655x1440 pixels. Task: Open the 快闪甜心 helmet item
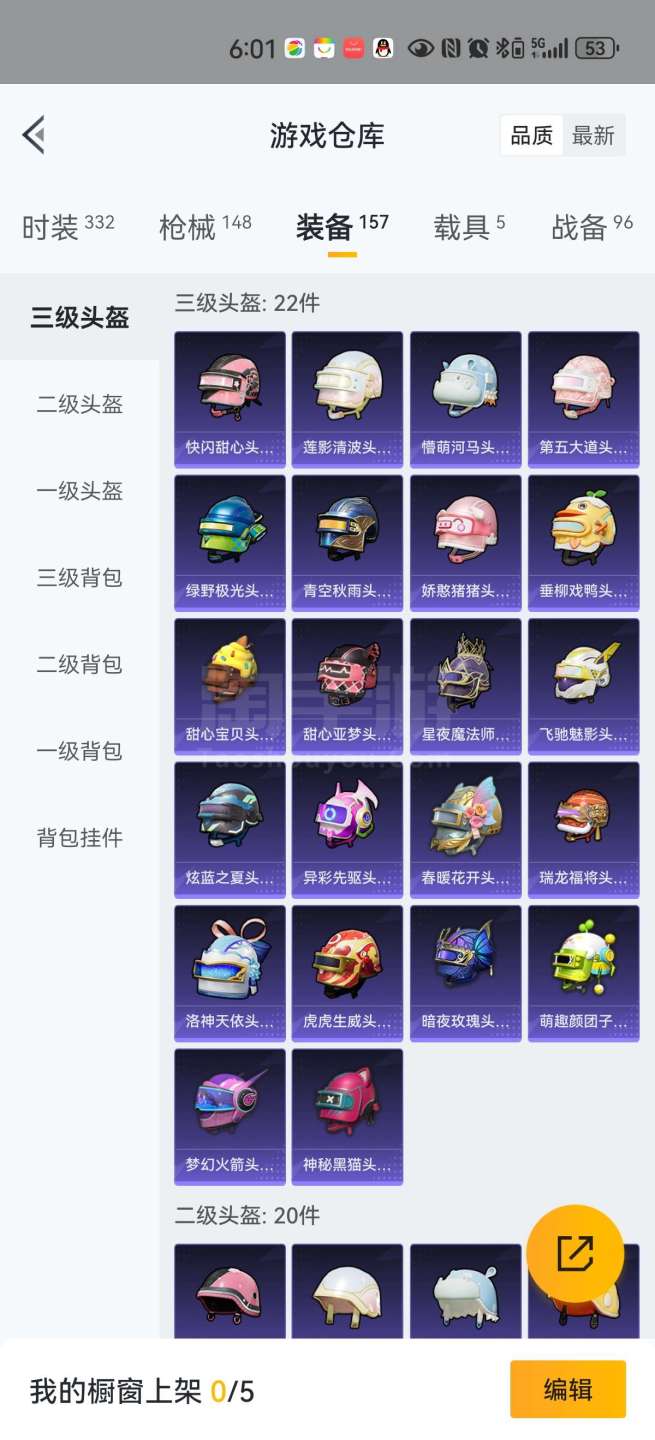point(230,399)
